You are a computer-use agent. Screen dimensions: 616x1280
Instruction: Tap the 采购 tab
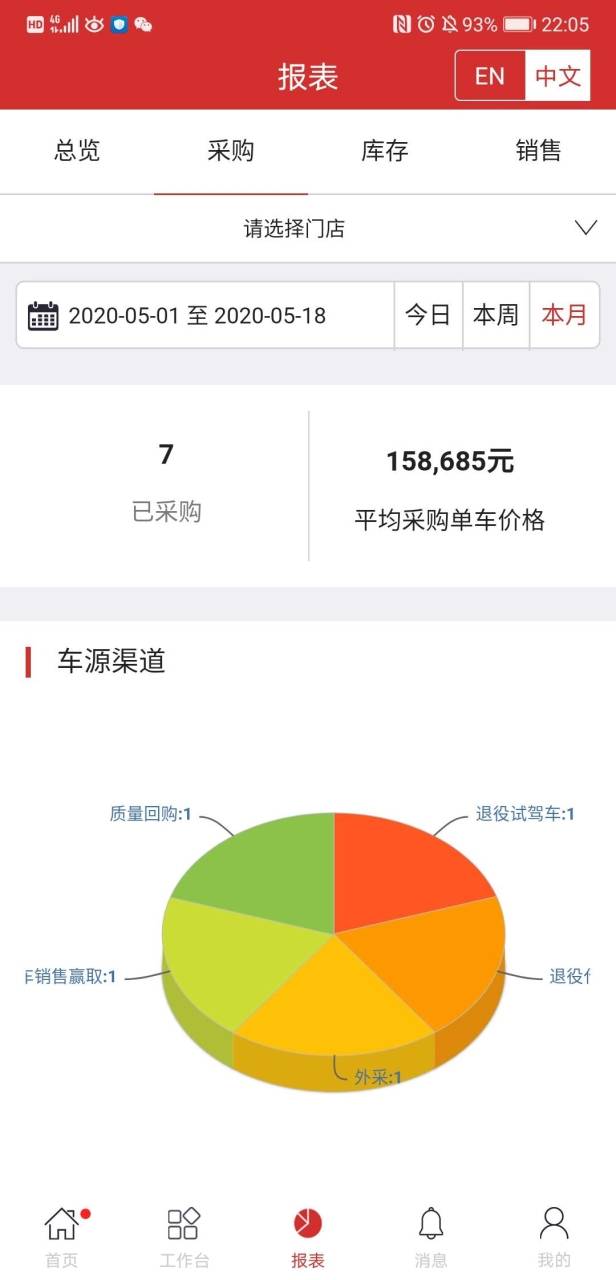pos(231,151)
